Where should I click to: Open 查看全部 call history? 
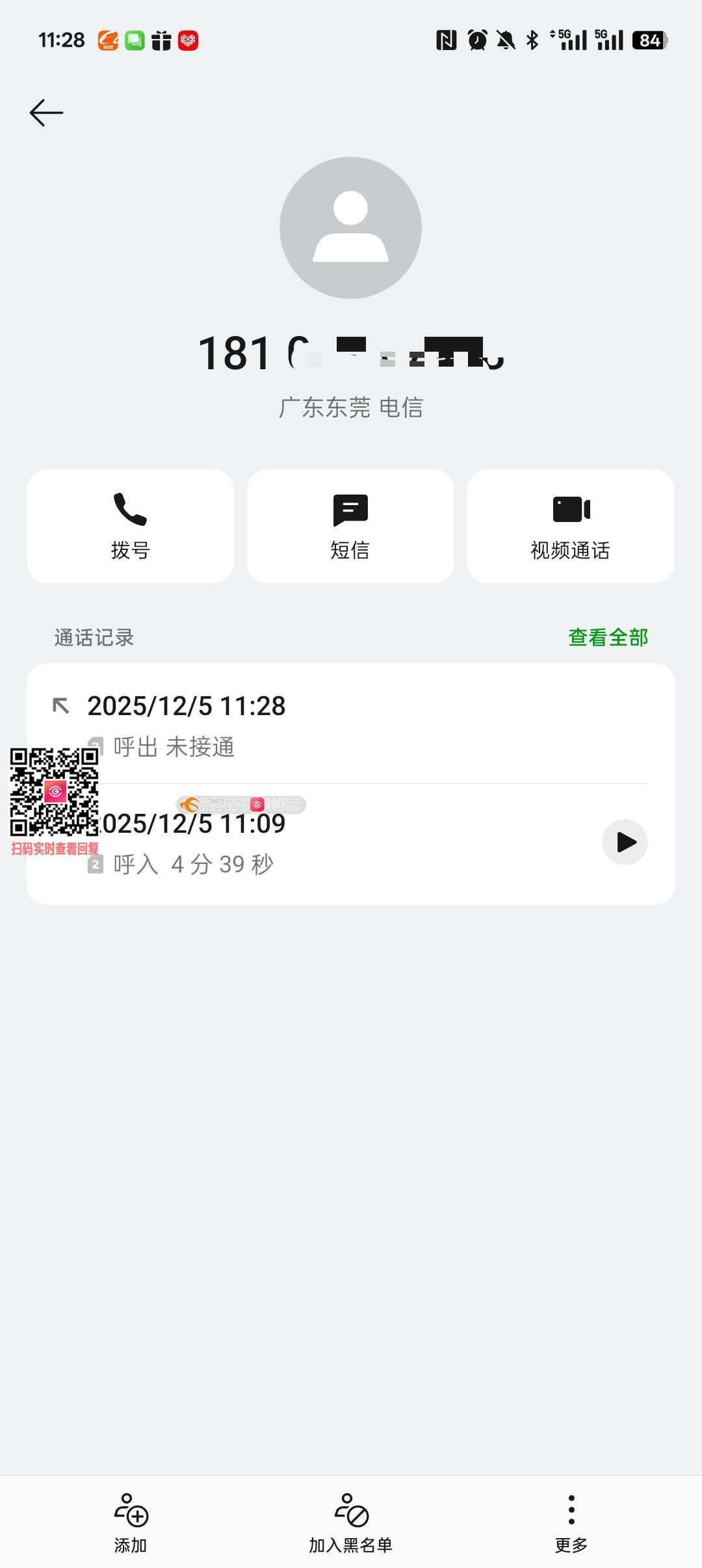(608, 638)
